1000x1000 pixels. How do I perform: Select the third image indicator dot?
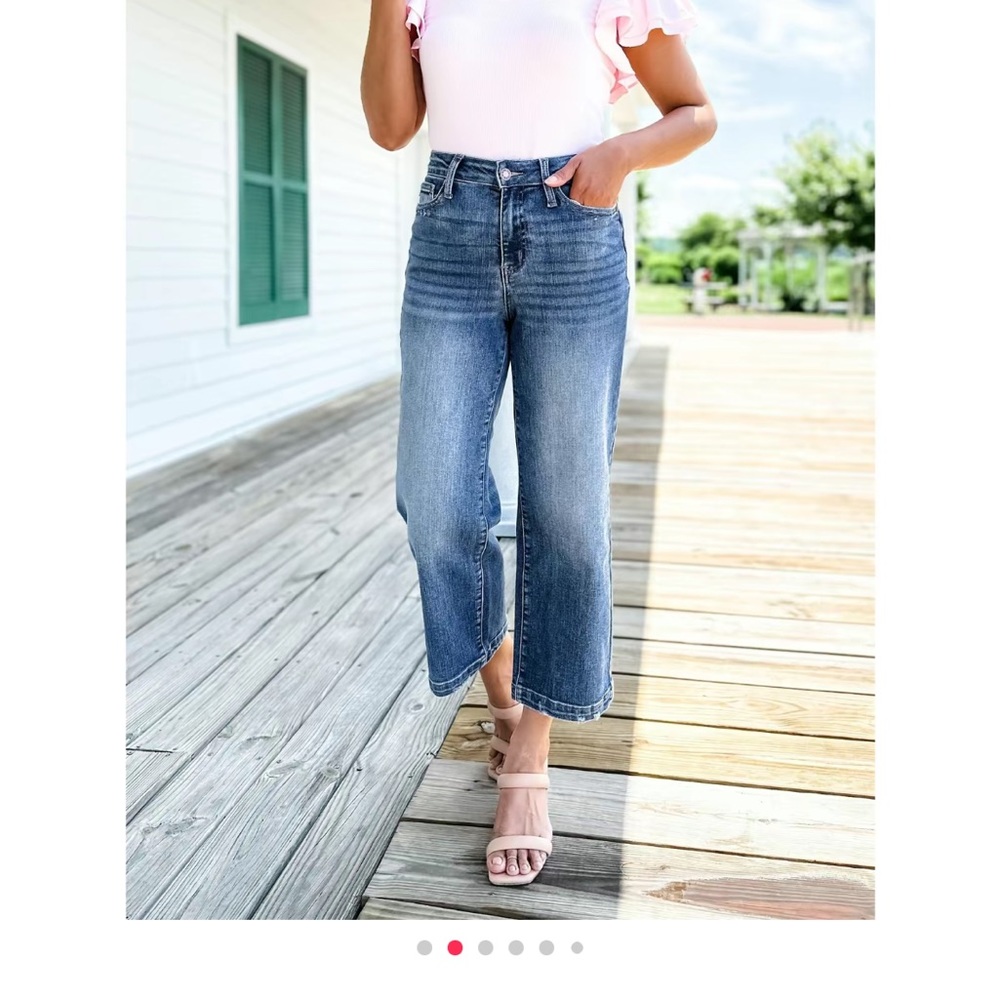485,947
